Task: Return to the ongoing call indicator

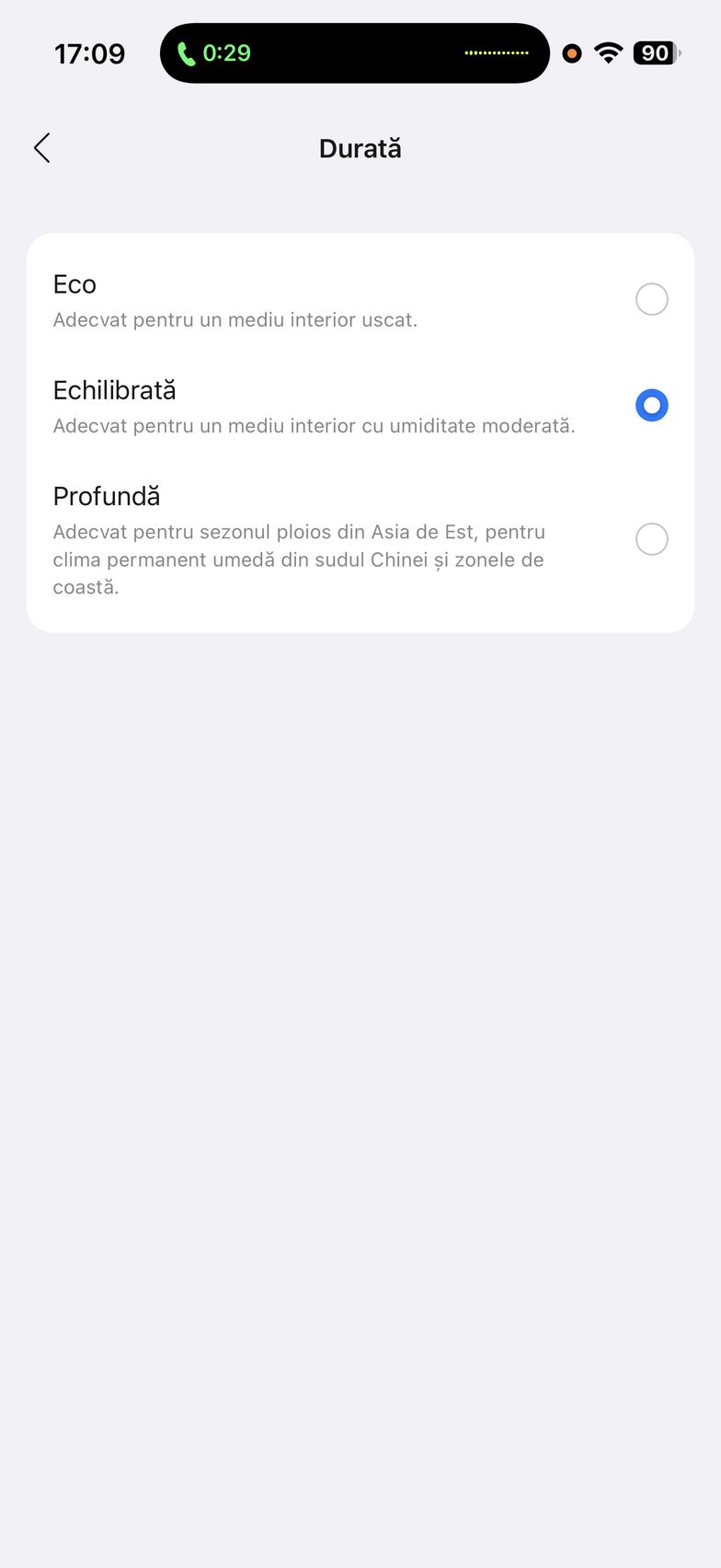Action: [x=213, y=53]
